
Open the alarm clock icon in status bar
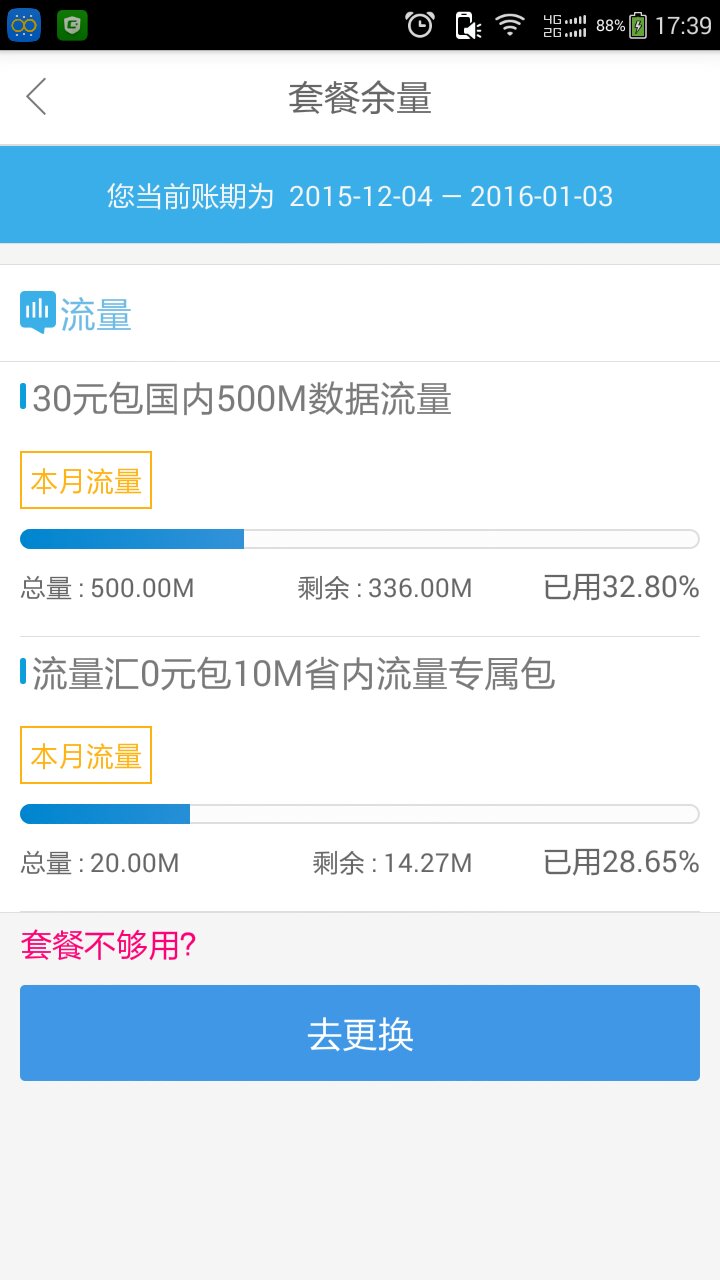tap(419, 23)
